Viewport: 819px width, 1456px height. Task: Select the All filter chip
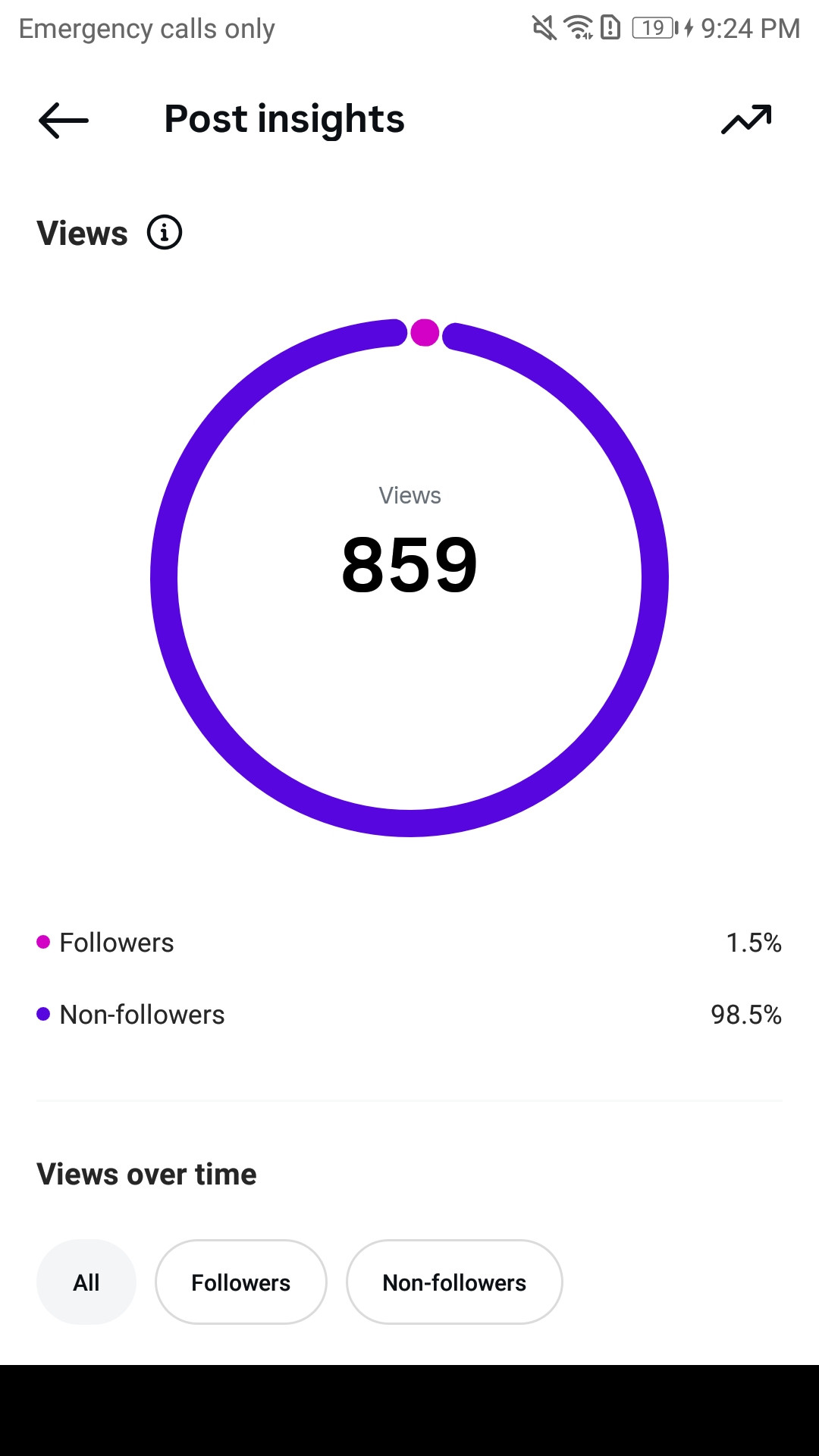point(86,1282)
